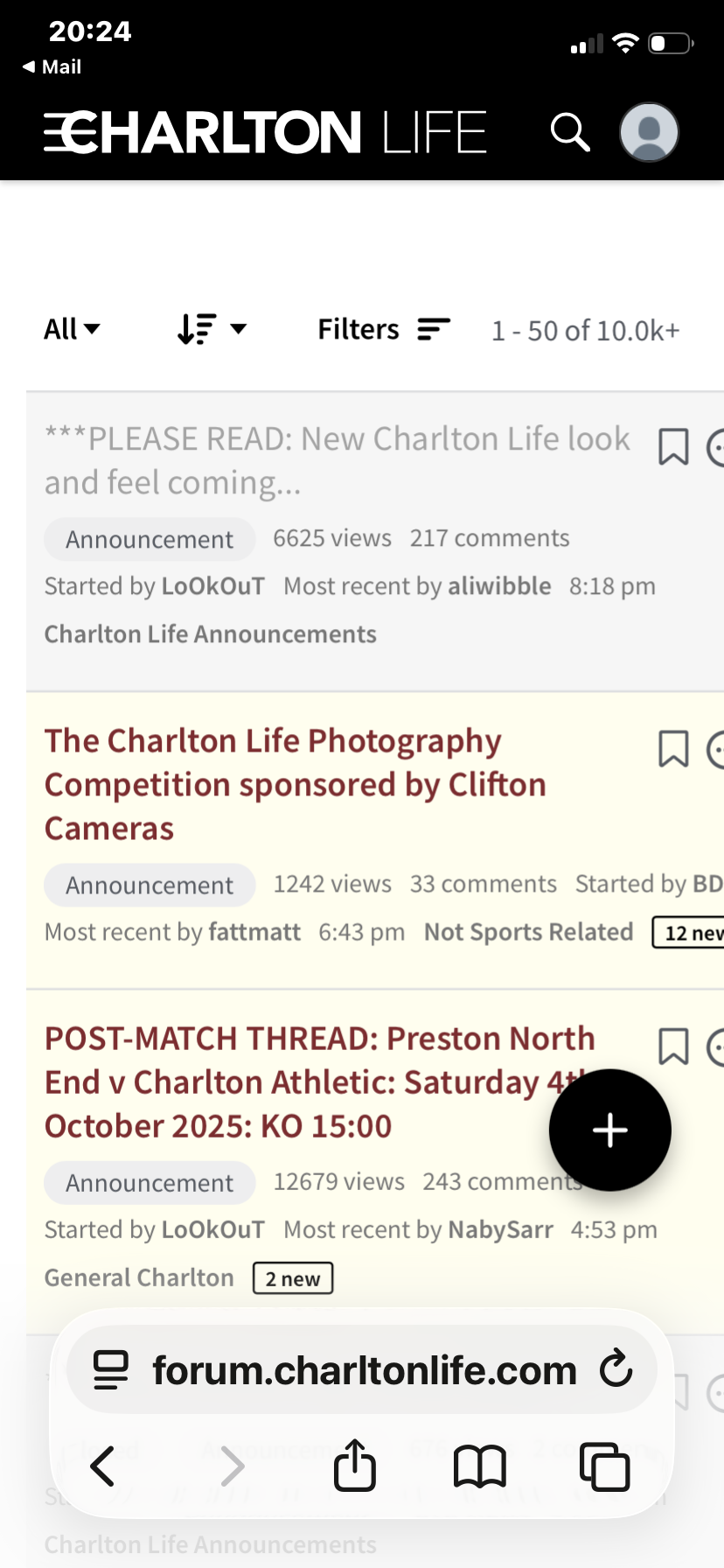This screenshot has width=724, height=1568.
Task: Bookmark the Photography Competition thread
Action: point(673,750)
